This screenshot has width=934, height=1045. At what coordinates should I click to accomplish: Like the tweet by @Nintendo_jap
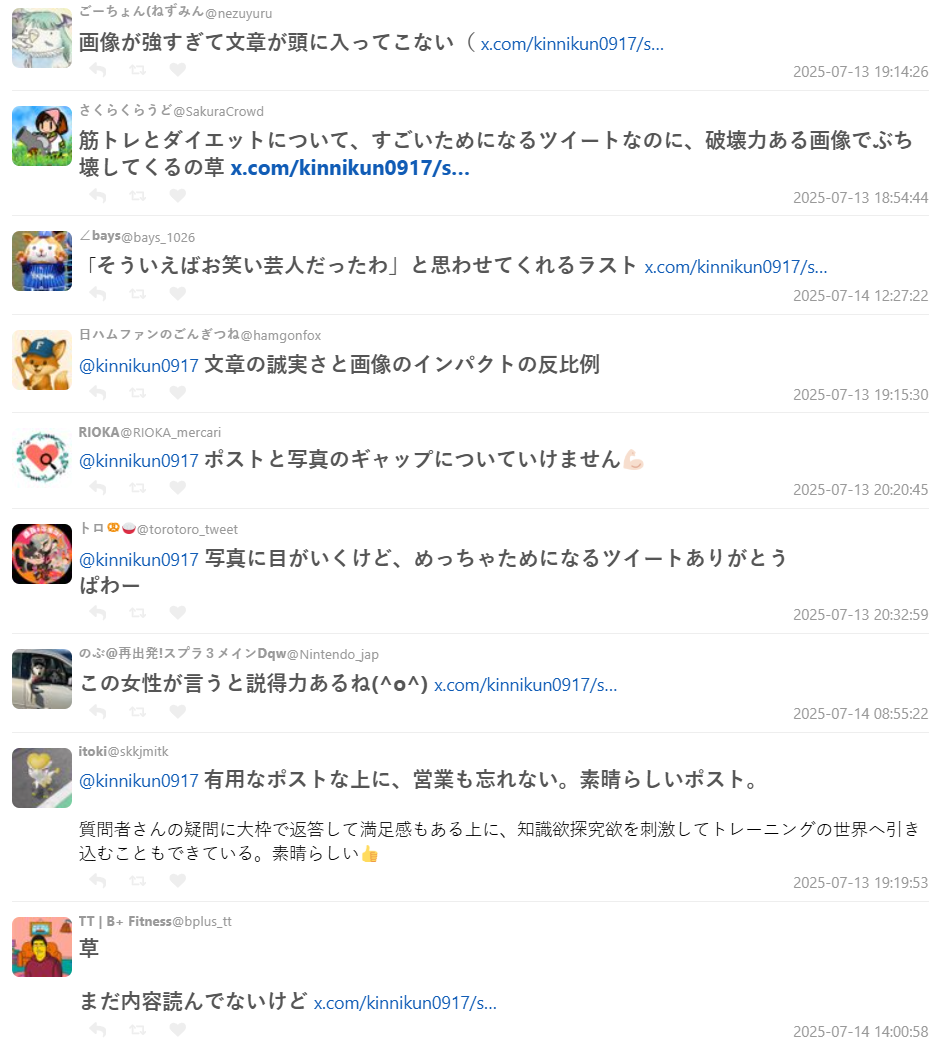177,712
